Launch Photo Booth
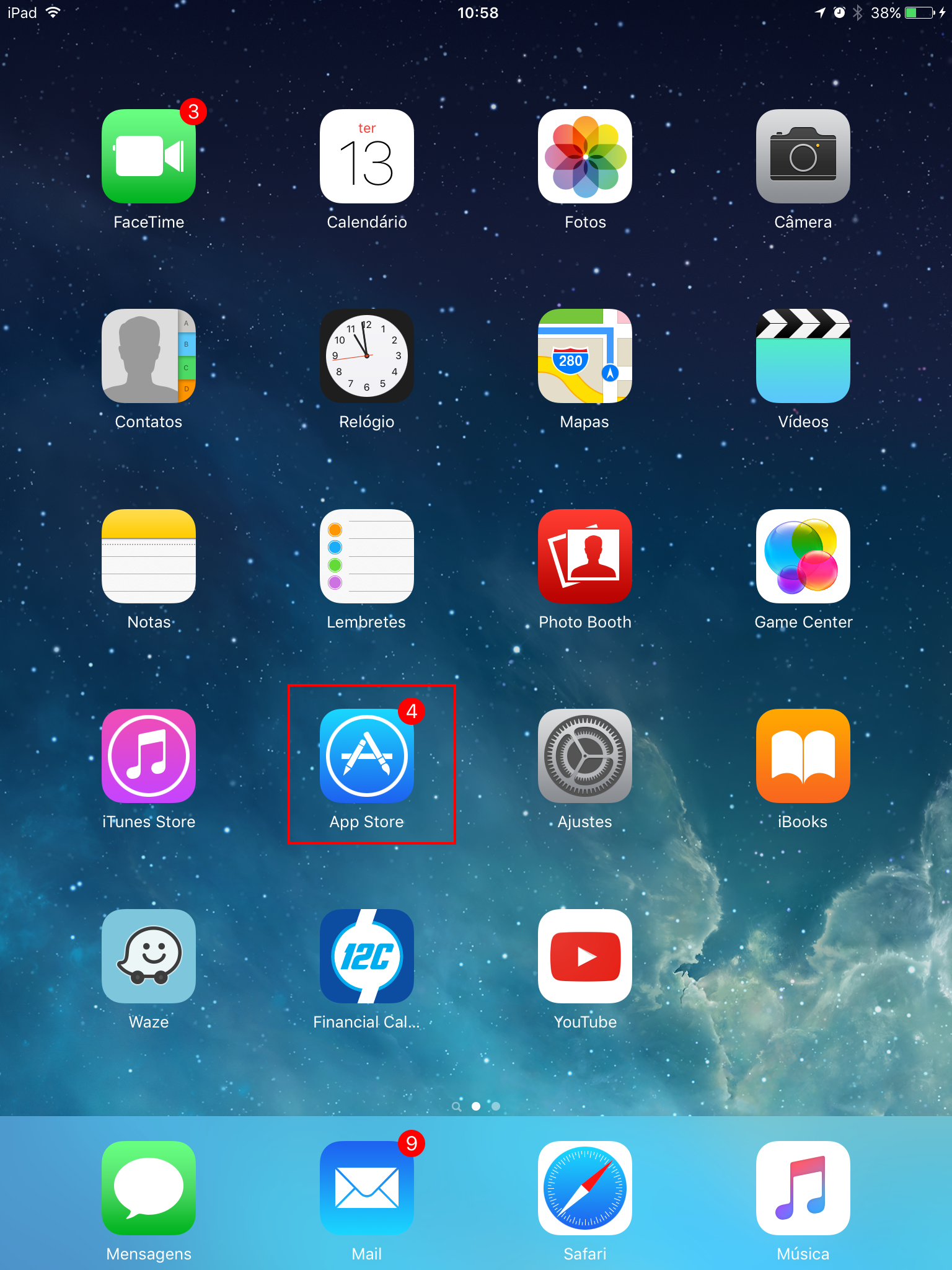 [x=585, y=556]
